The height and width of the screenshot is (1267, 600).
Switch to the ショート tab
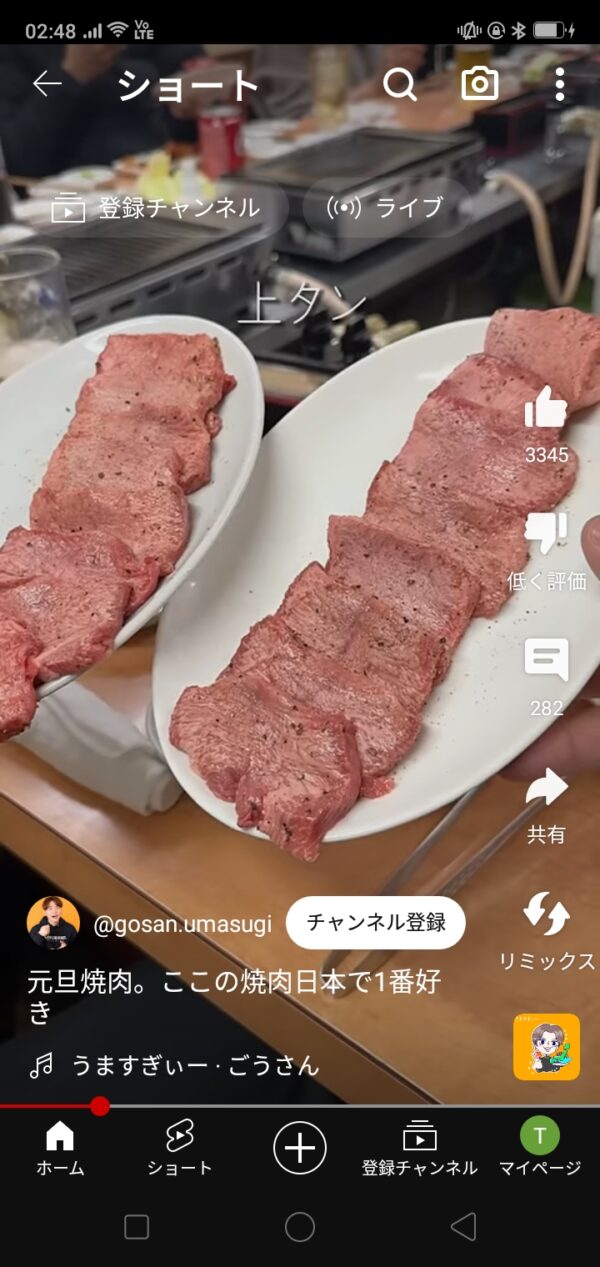click(180, 1147)
